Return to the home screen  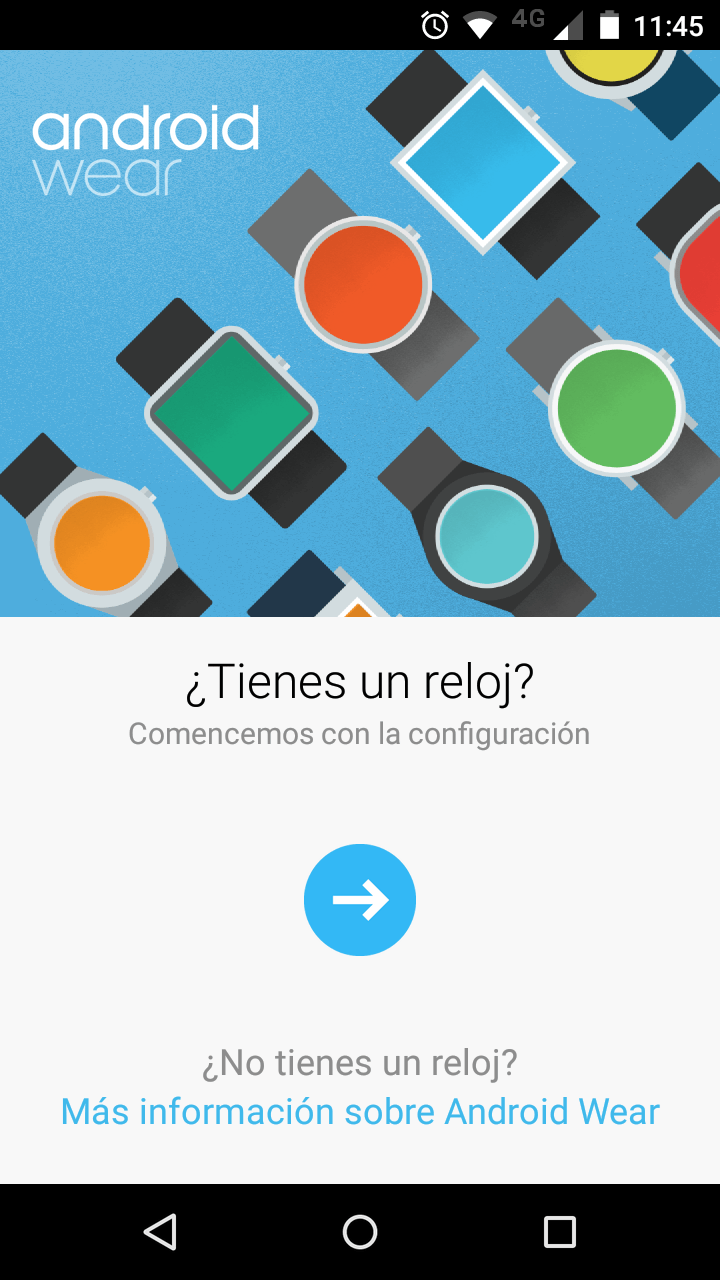pyautogui.click(x=360, y=1231)
